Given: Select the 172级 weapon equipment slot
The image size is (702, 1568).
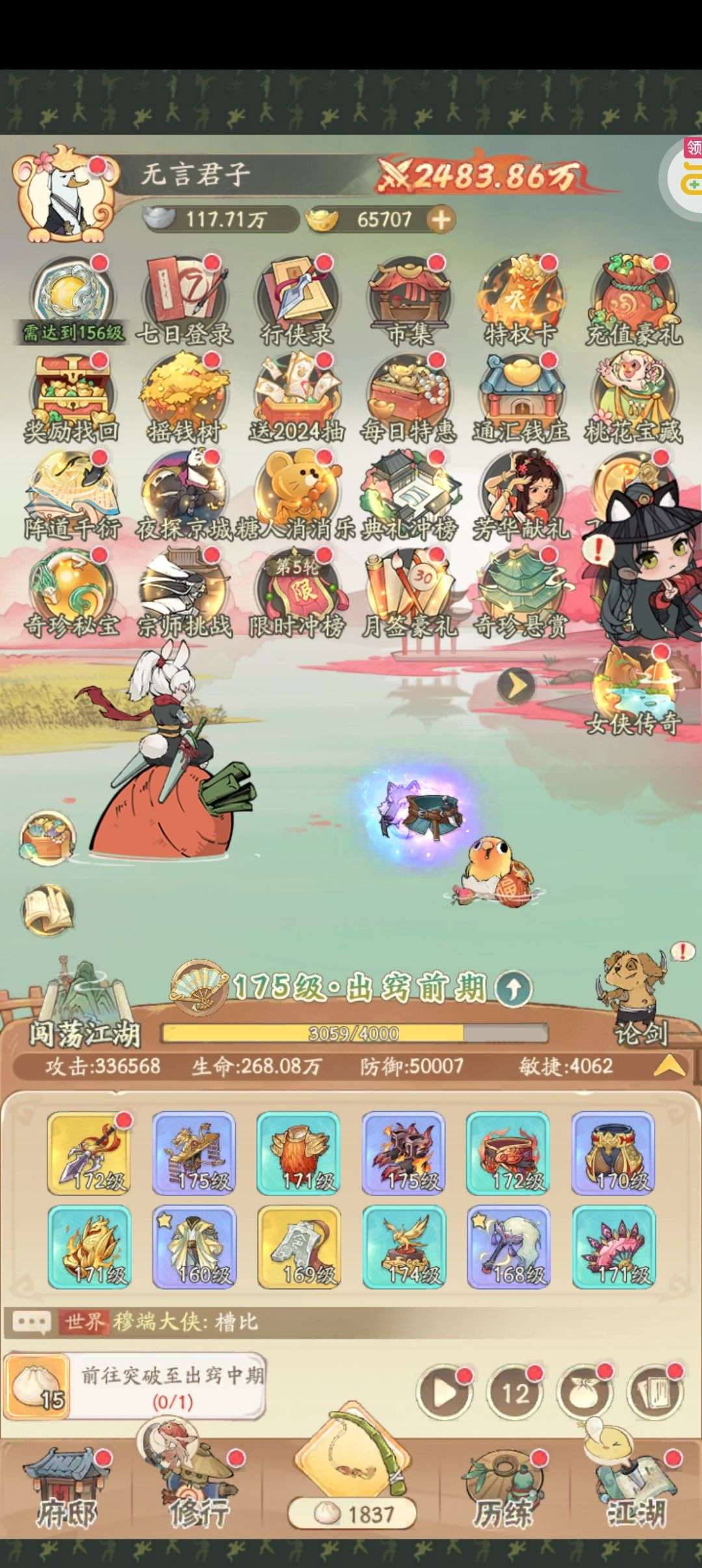Looking at the screenshot, I should (x=89, y=1154).
